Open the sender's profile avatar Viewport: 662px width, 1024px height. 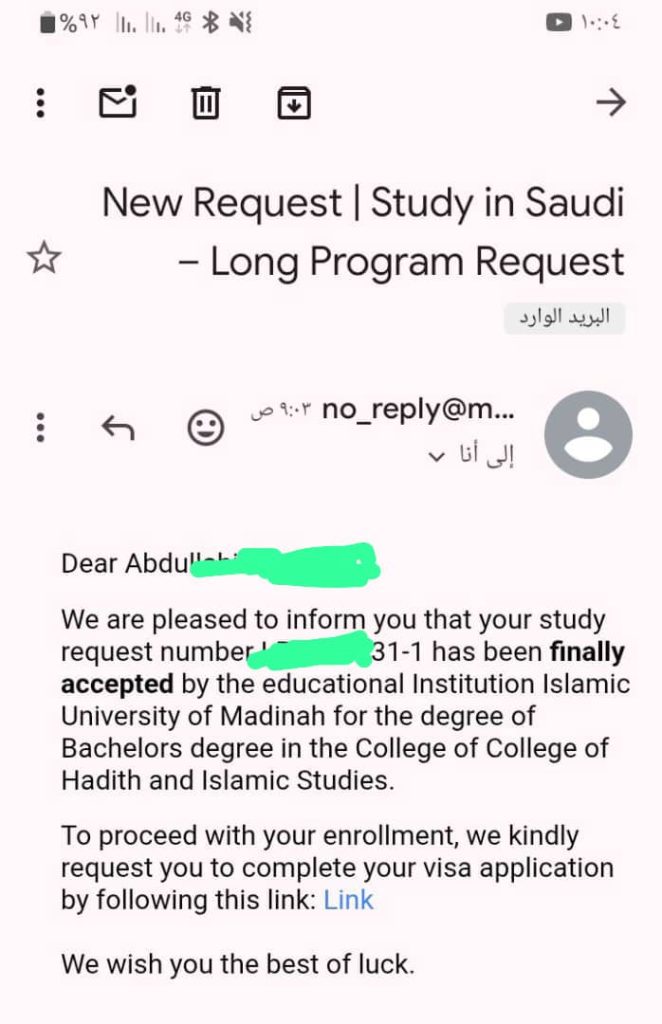point(588,434)
